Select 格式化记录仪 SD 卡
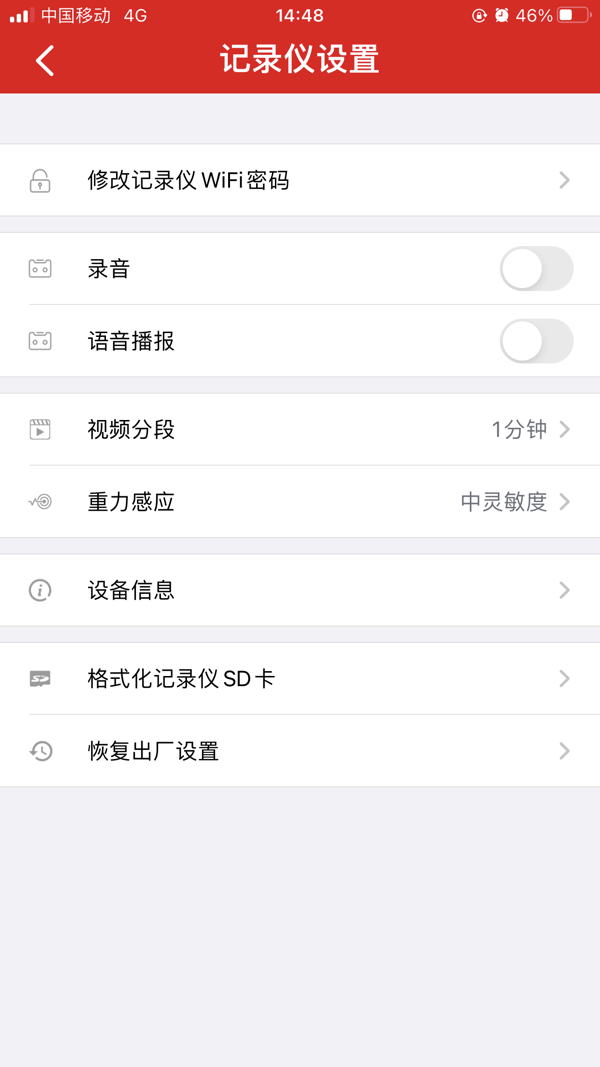Viewport: 600px width, 1067px height. click(x=300, y=678)
